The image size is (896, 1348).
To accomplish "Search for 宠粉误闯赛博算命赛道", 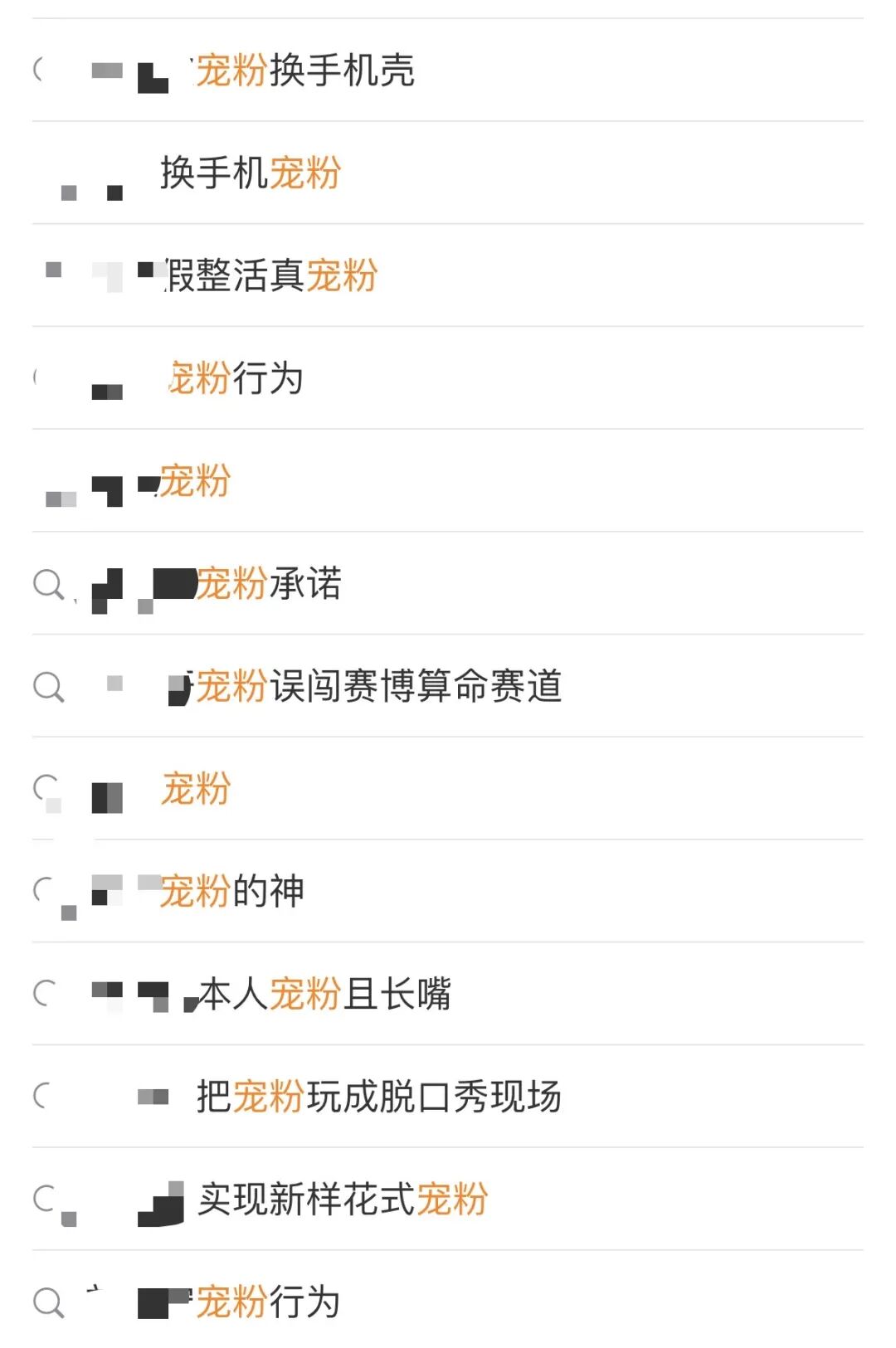I will pyautogui.click(x=377, y=686).
